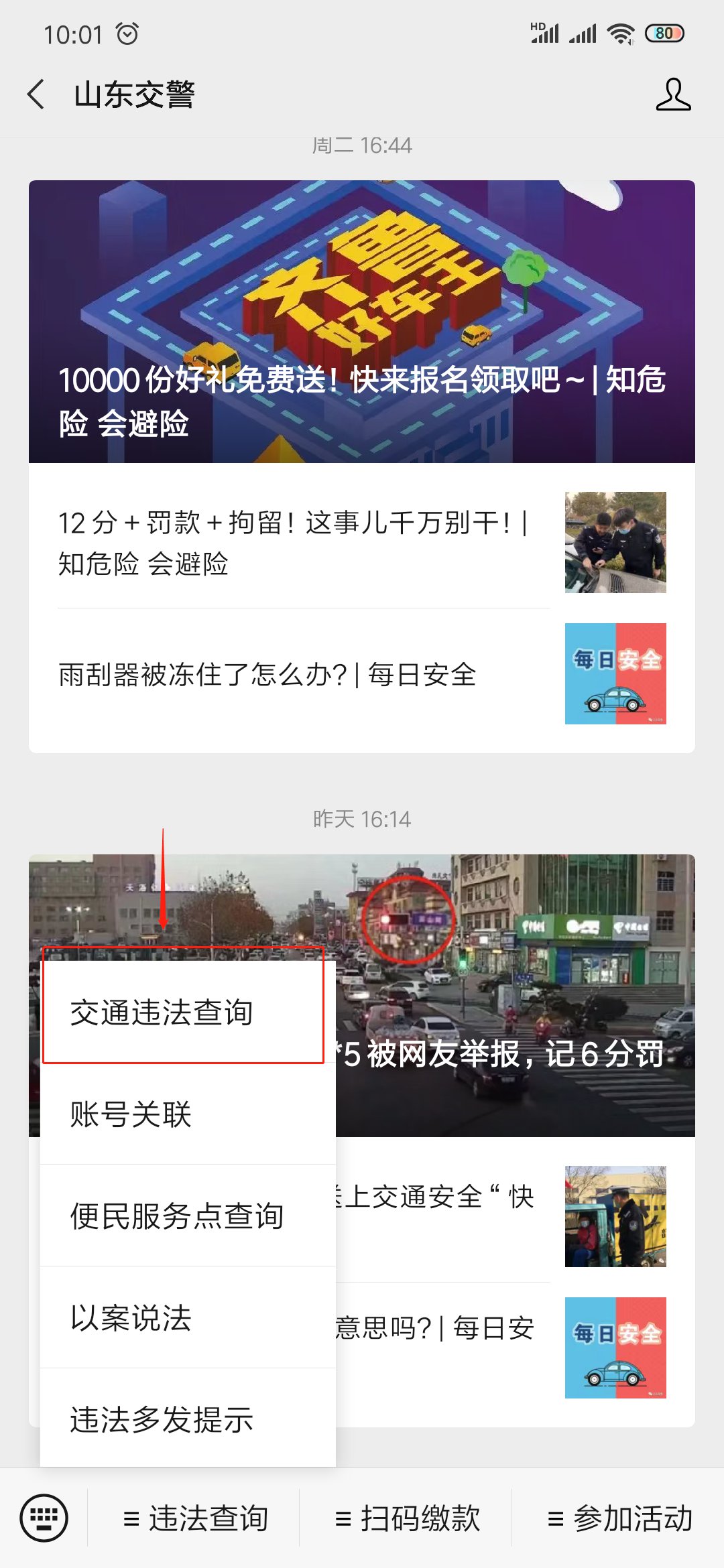Switch to keyboard input mode
The width and height of the screenshot is (724, 1568).
point(44,1518)
